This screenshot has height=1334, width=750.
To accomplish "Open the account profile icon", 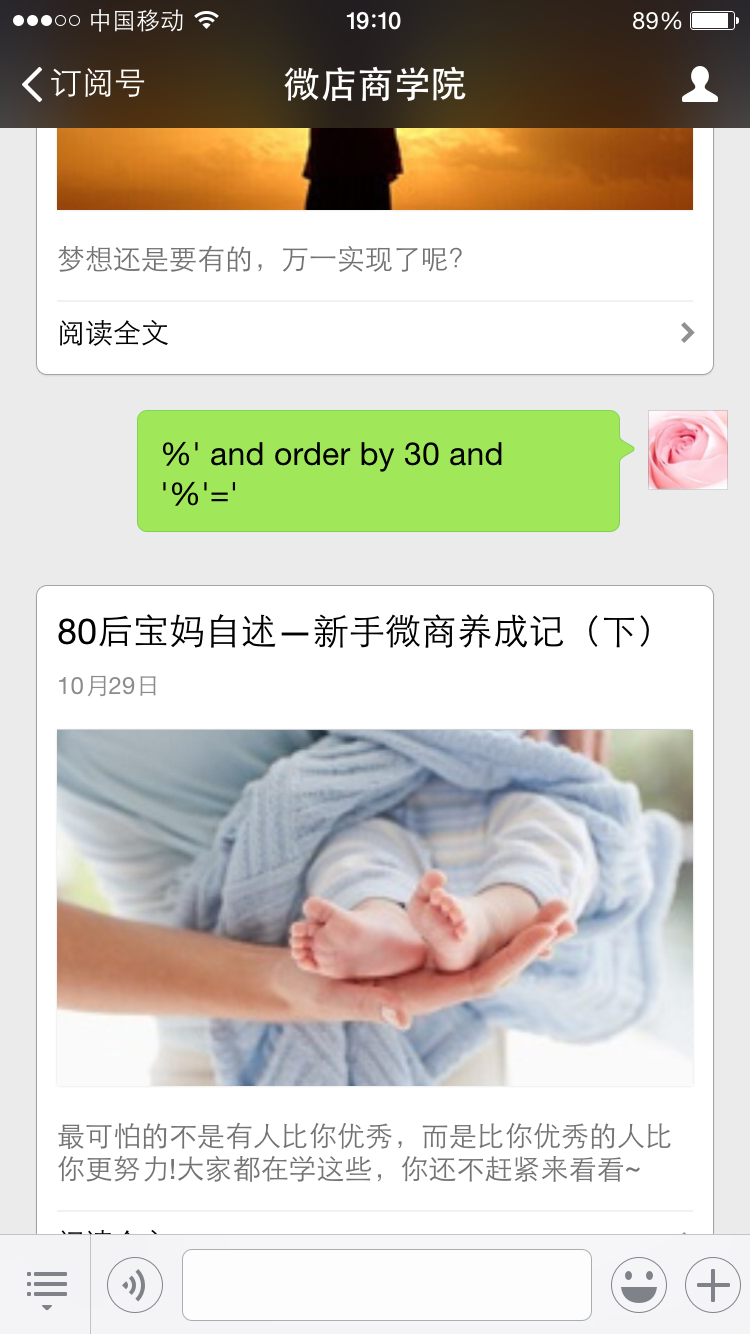I will (x=699, y=85).
